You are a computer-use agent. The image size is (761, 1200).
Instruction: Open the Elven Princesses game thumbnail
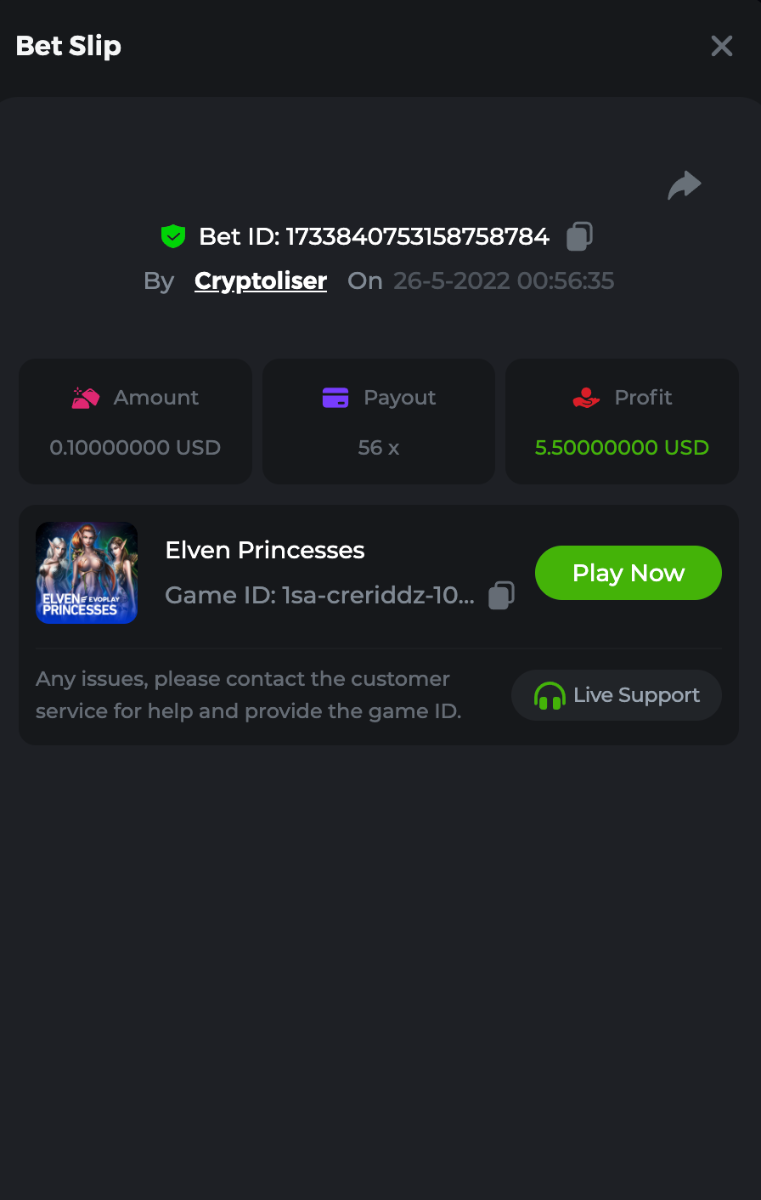point(87,573)
